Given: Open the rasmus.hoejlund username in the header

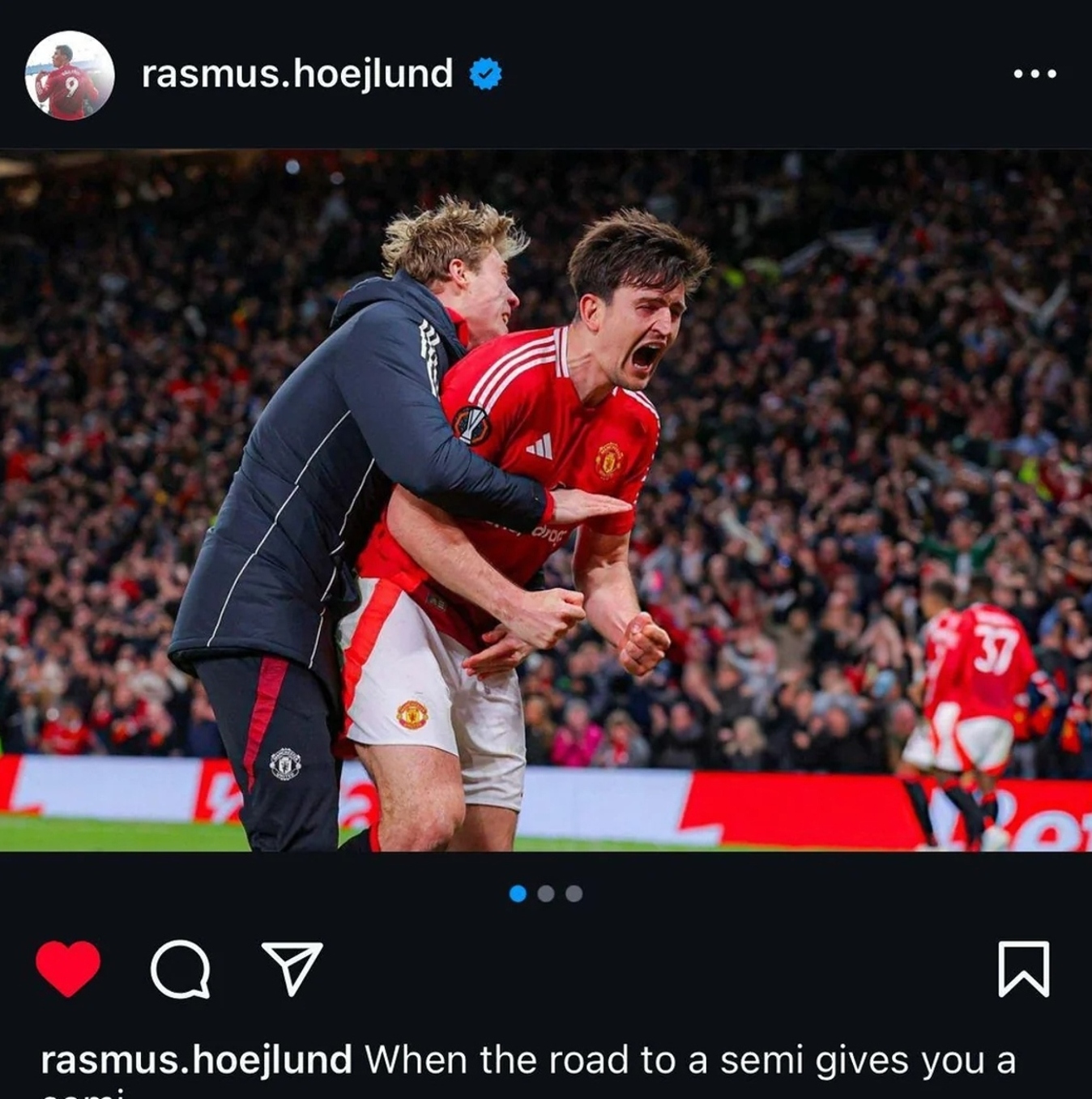Looking at the screenshot, I should [296, 74].
